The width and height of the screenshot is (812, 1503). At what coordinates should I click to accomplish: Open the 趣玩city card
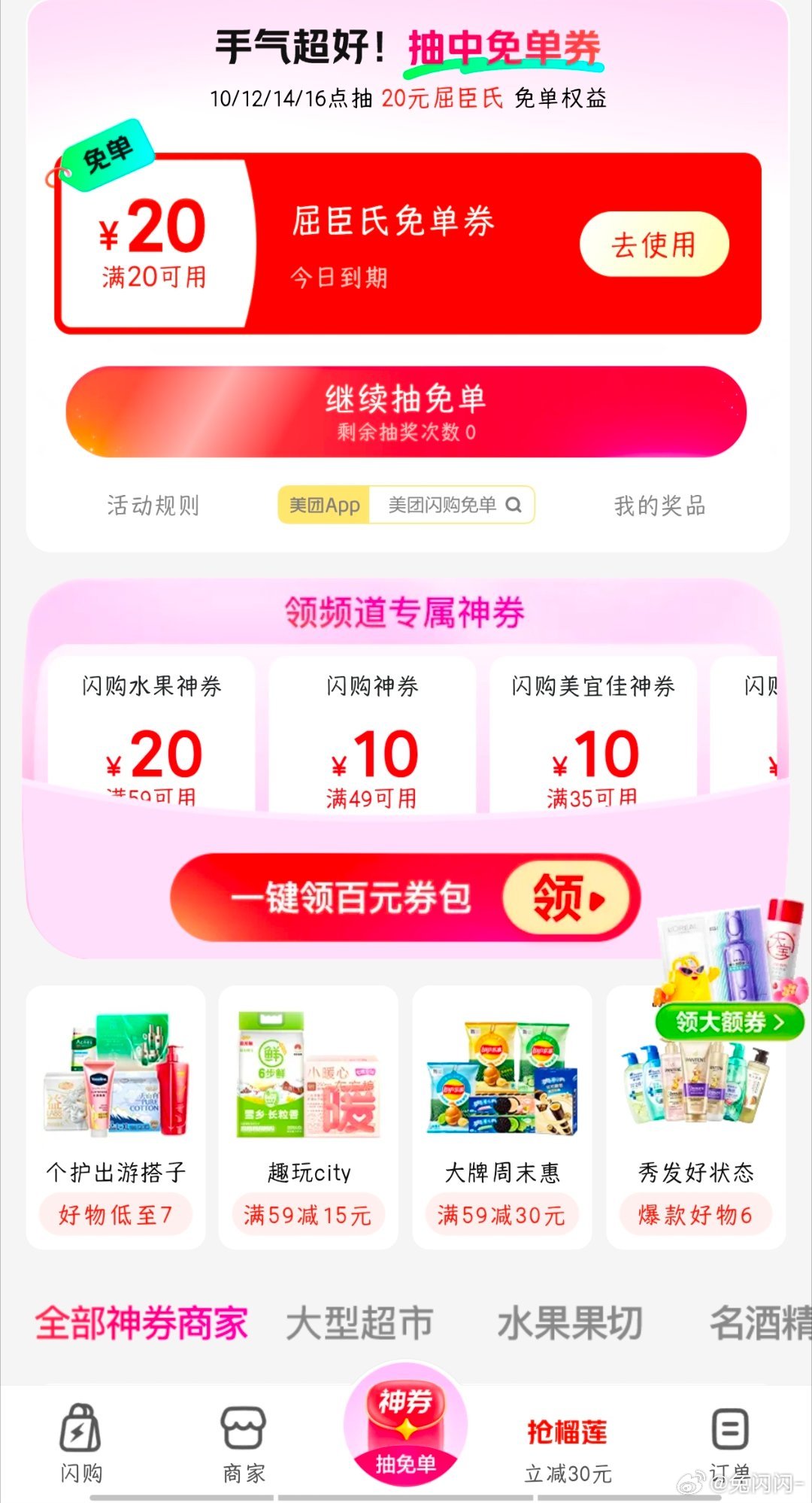[308, 1116]
